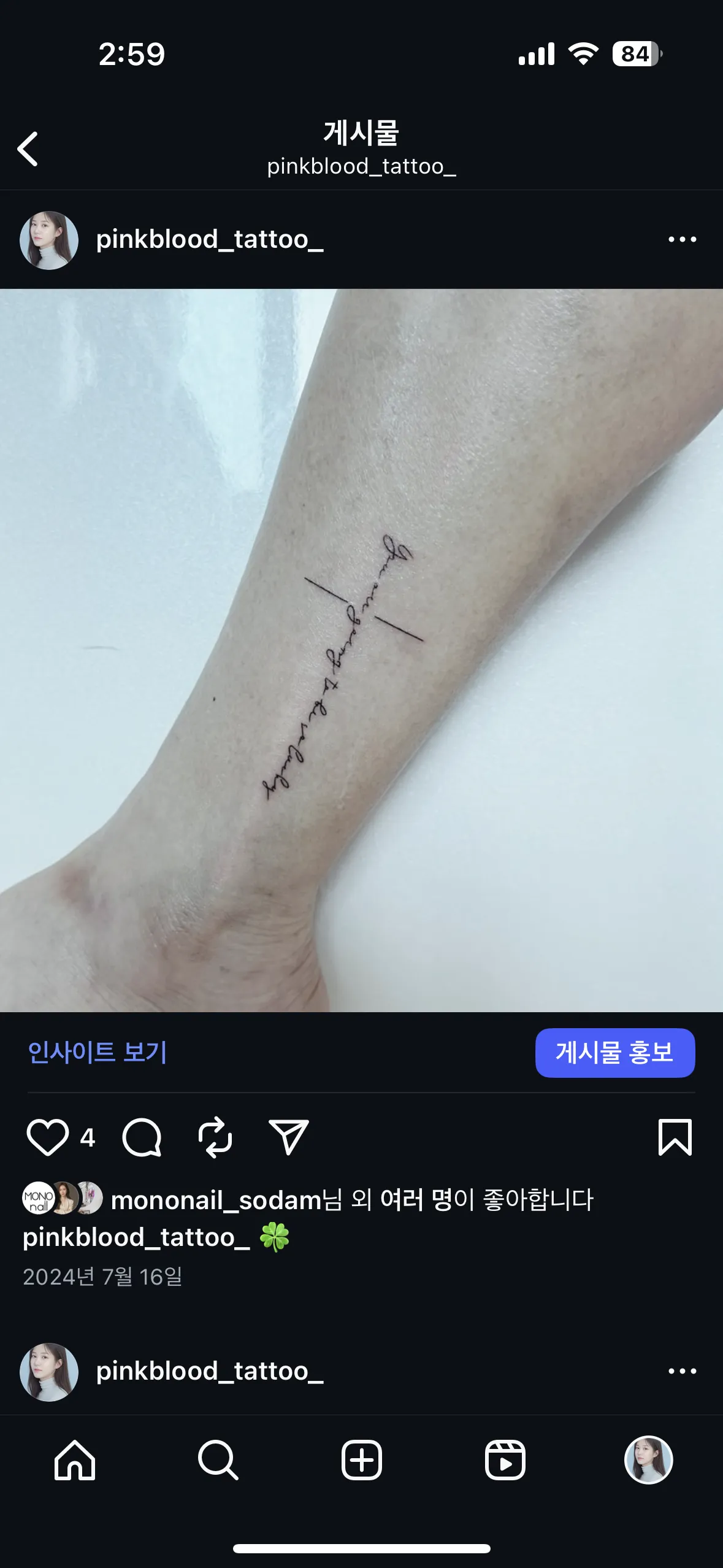Open the tattoo photo in the post
723x1568 pixels.
tap(361, 650)
